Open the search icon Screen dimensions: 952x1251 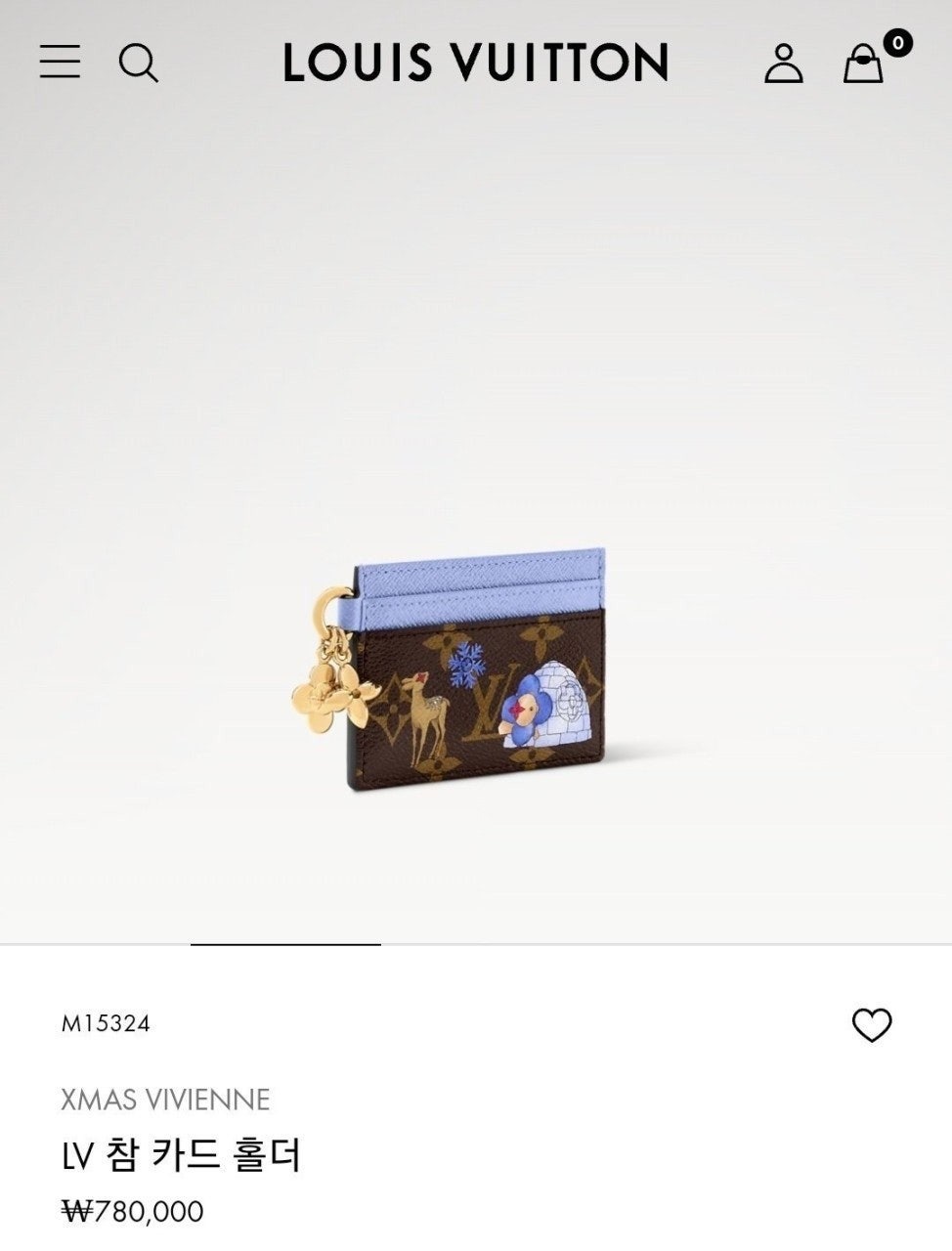point(138,64)
